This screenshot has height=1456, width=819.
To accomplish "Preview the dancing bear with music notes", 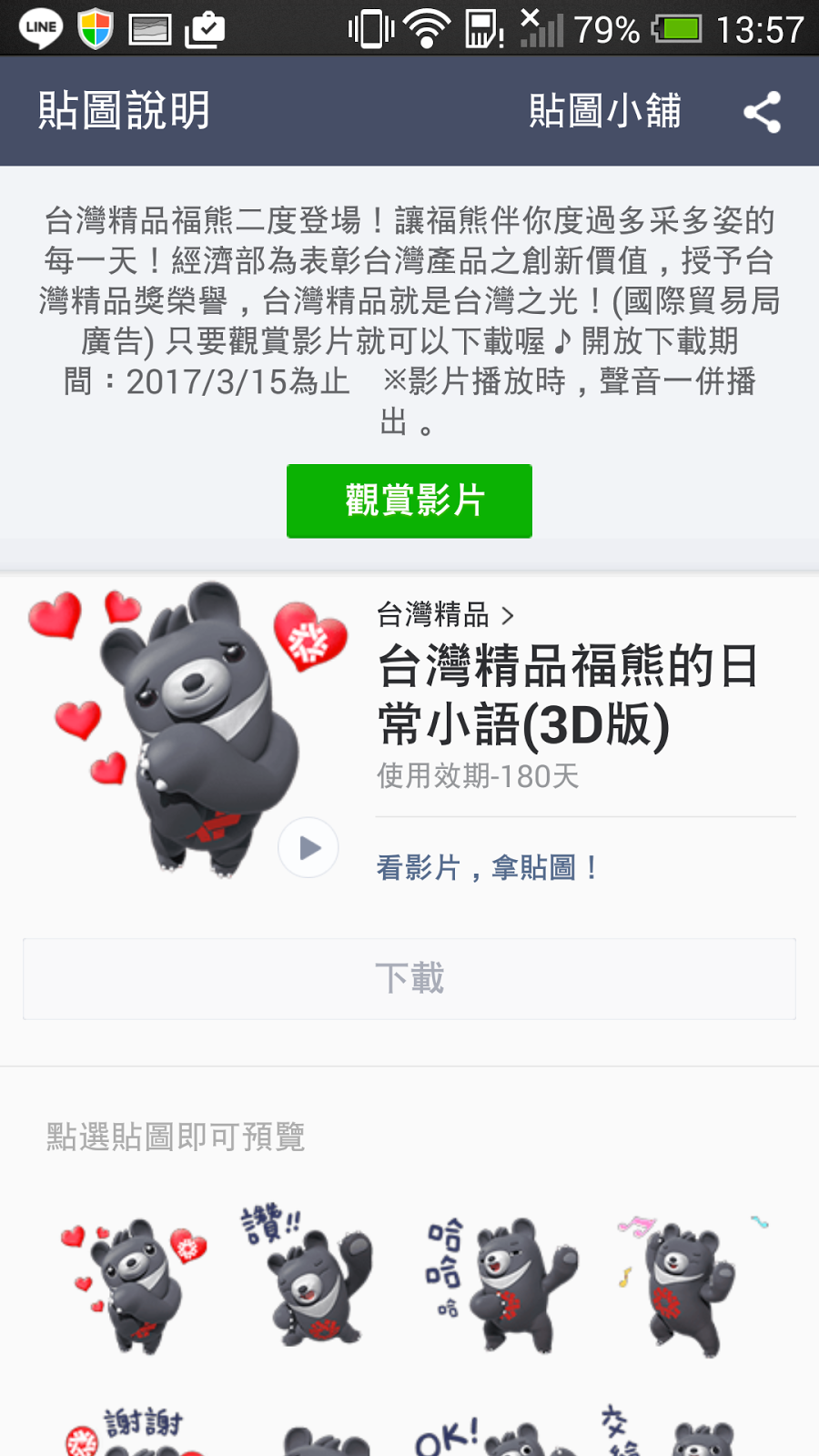I will tap(687, 1283).
